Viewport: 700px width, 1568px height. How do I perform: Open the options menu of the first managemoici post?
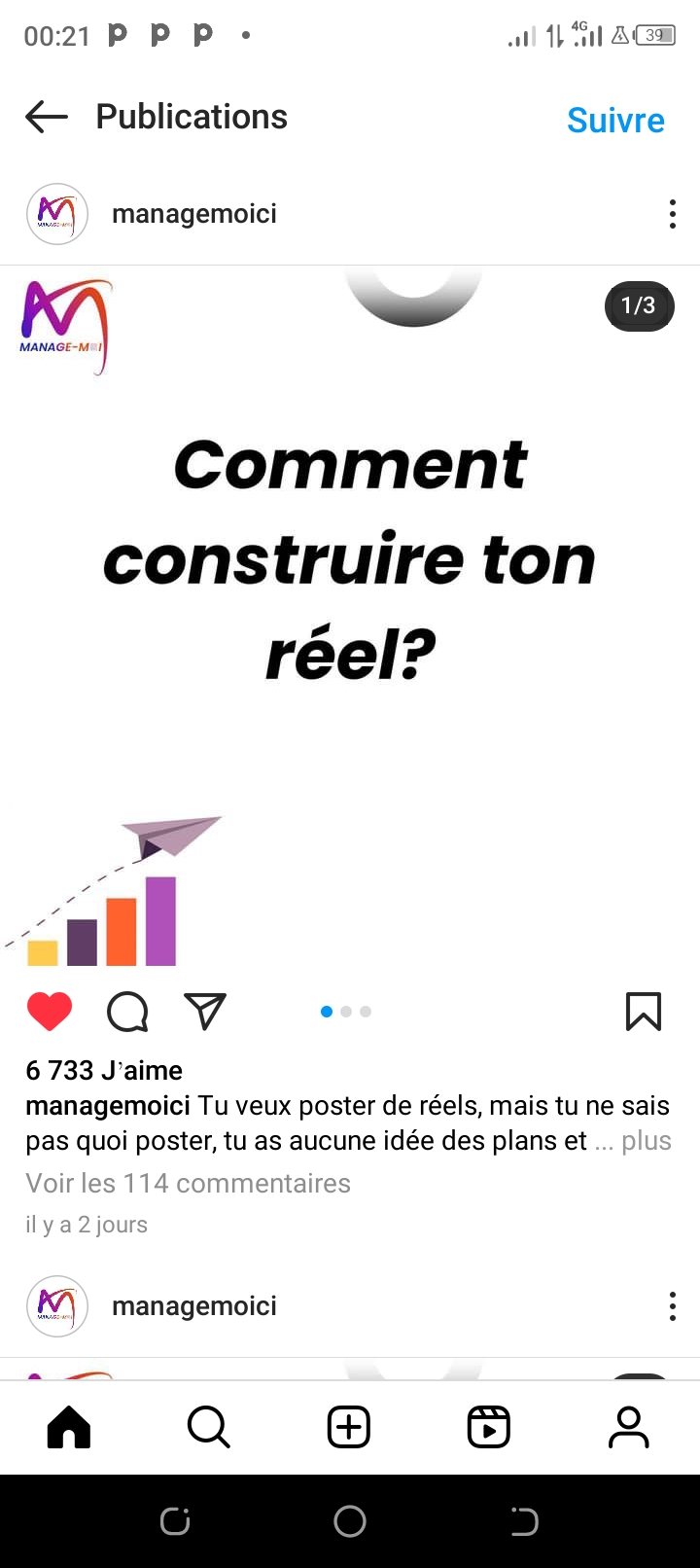(x=672, y=214)
